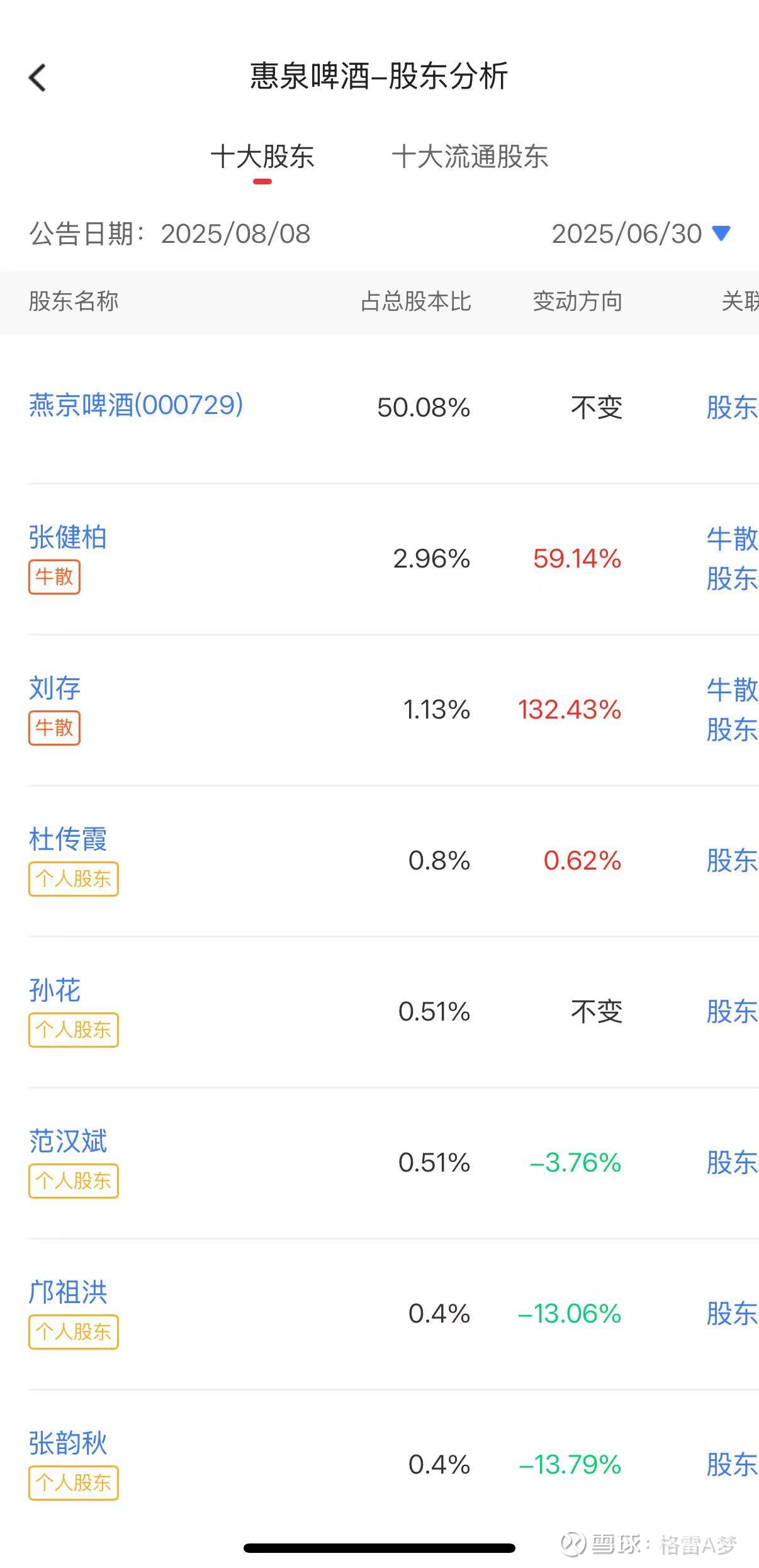Open shareholder 邝祖洪

click(x=67, y=1292)
